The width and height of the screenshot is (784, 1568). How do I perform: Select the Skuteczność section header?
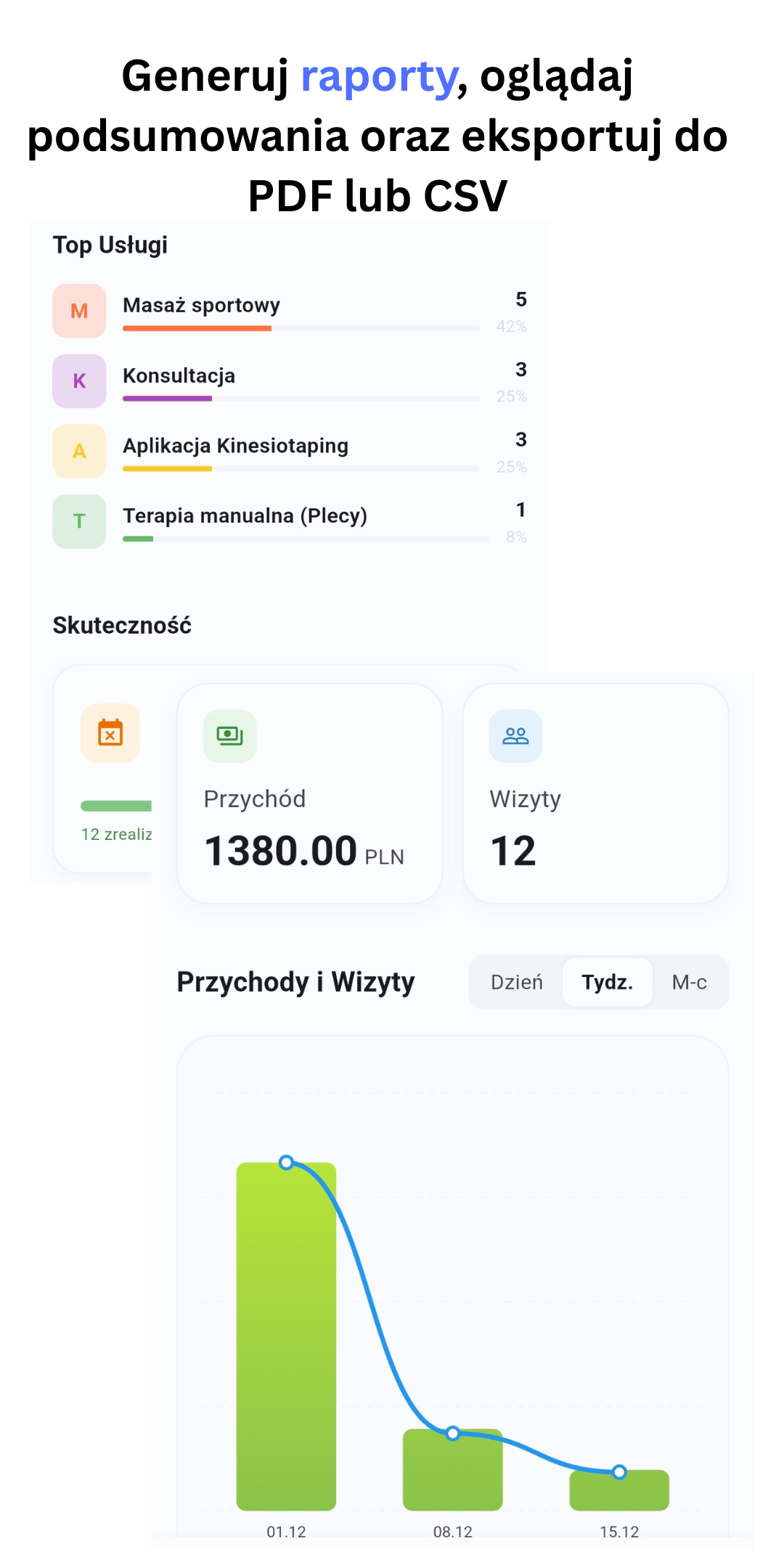[x=122, y=624]
